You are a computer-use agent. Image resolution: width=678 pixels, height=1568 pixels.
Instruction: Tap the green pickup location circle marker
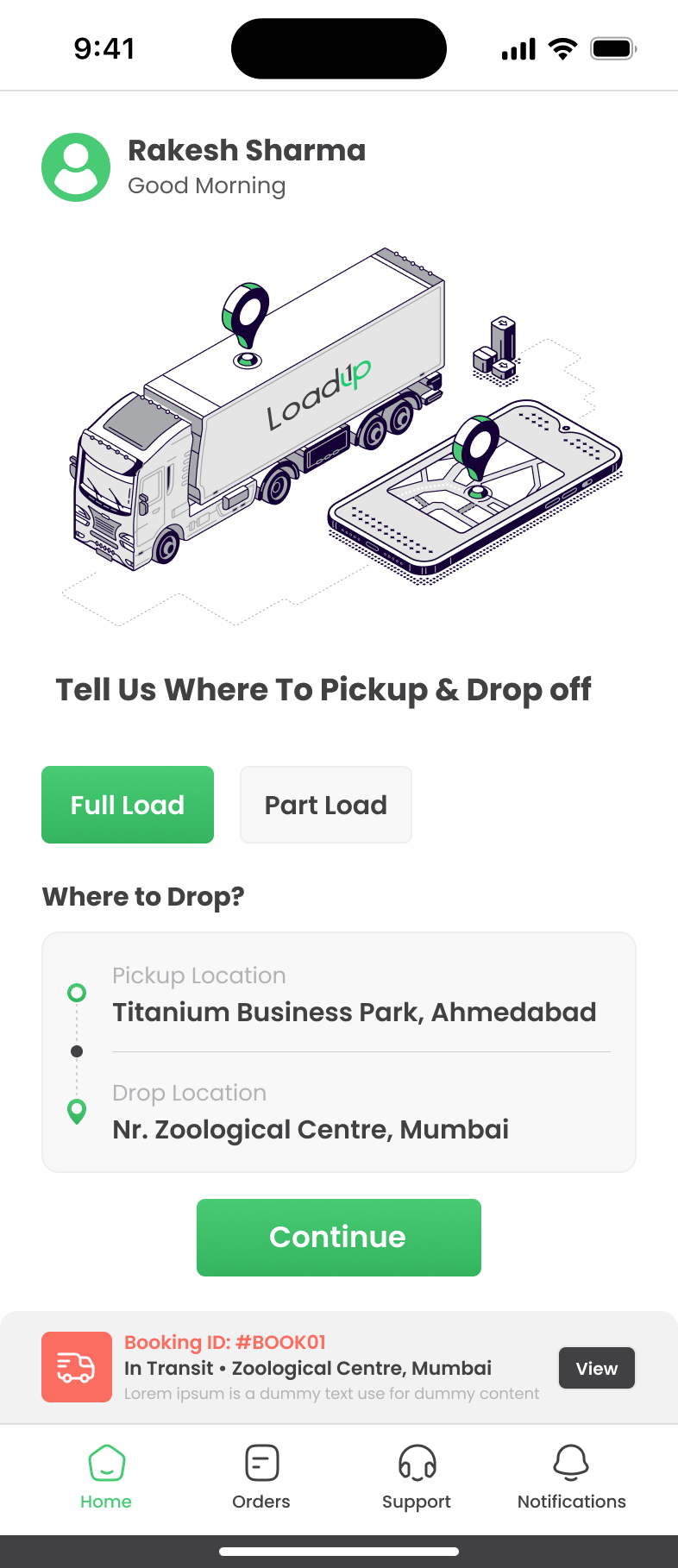(x=76, y=993)
